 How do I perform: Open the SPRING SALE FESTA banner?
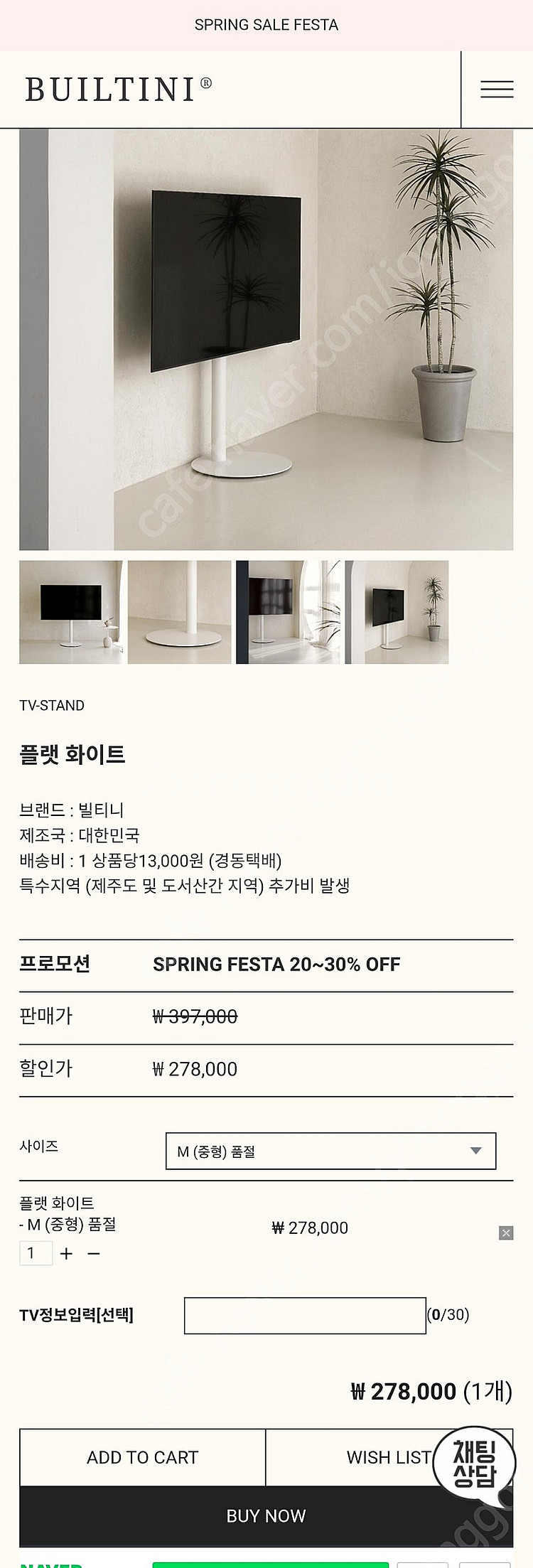tap(266, 25)
